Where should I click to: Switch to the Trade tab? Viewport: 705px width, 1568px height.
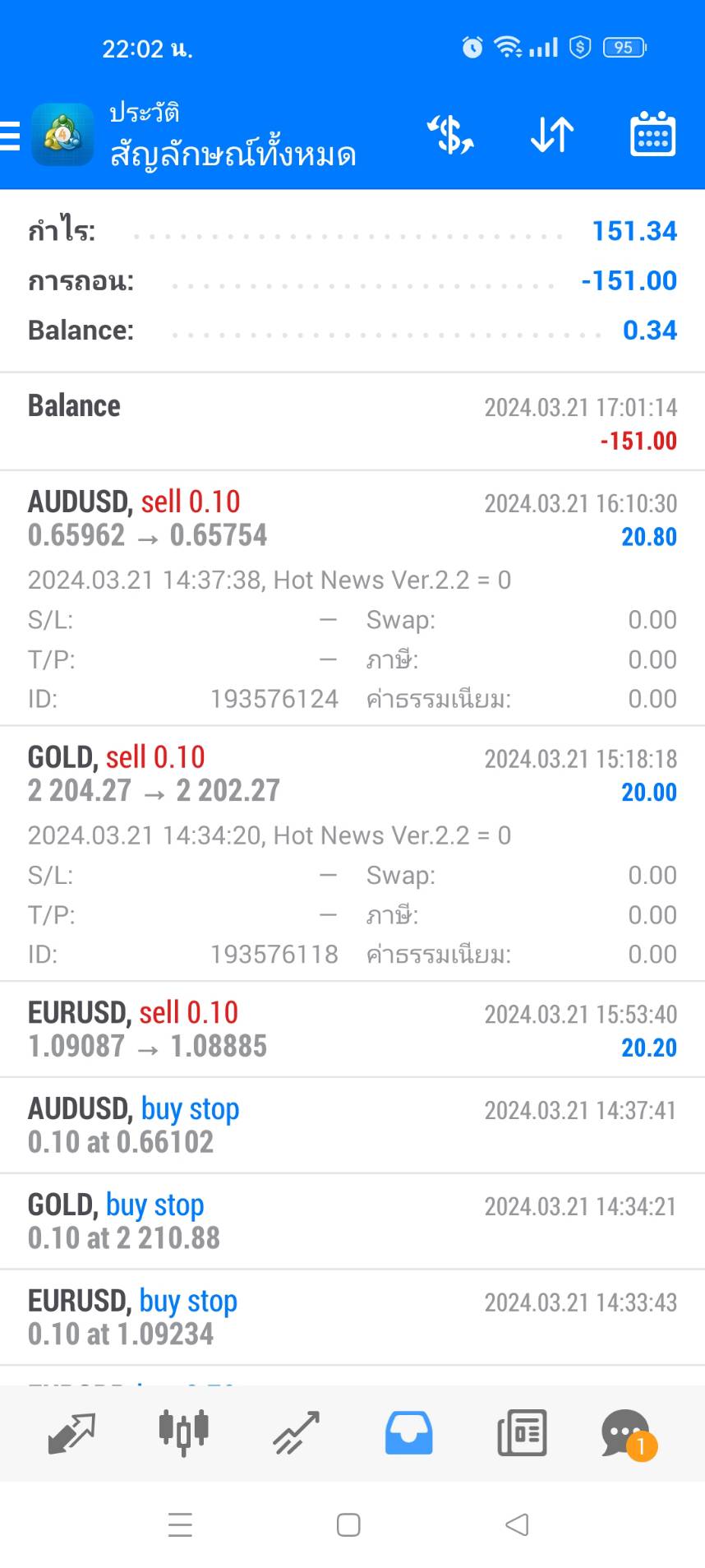pos(296,1433)
